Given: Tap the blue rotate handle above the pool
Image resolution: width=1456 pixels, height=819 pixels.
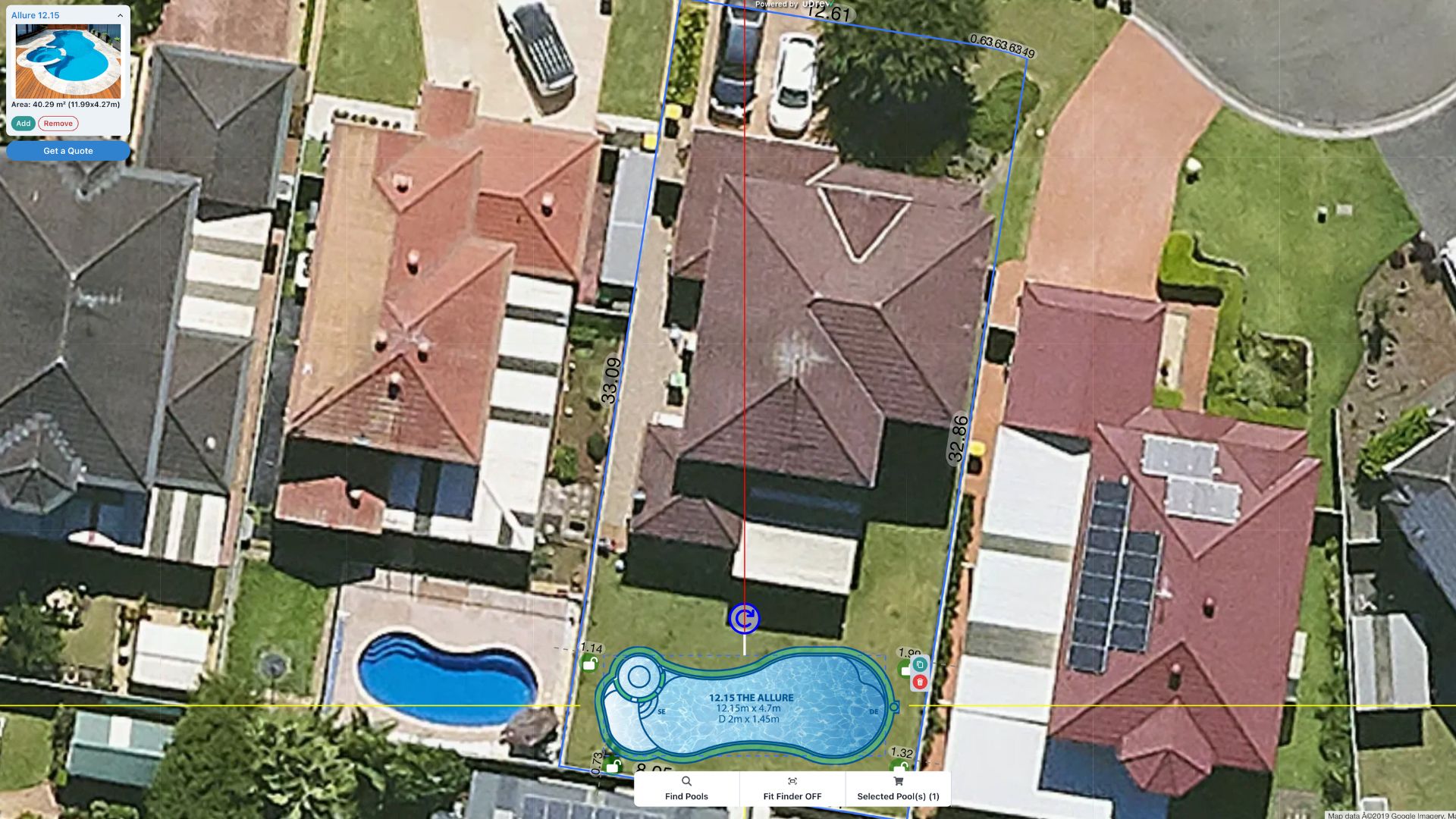Looking at the screenshot, I should [x=744, y=619].
